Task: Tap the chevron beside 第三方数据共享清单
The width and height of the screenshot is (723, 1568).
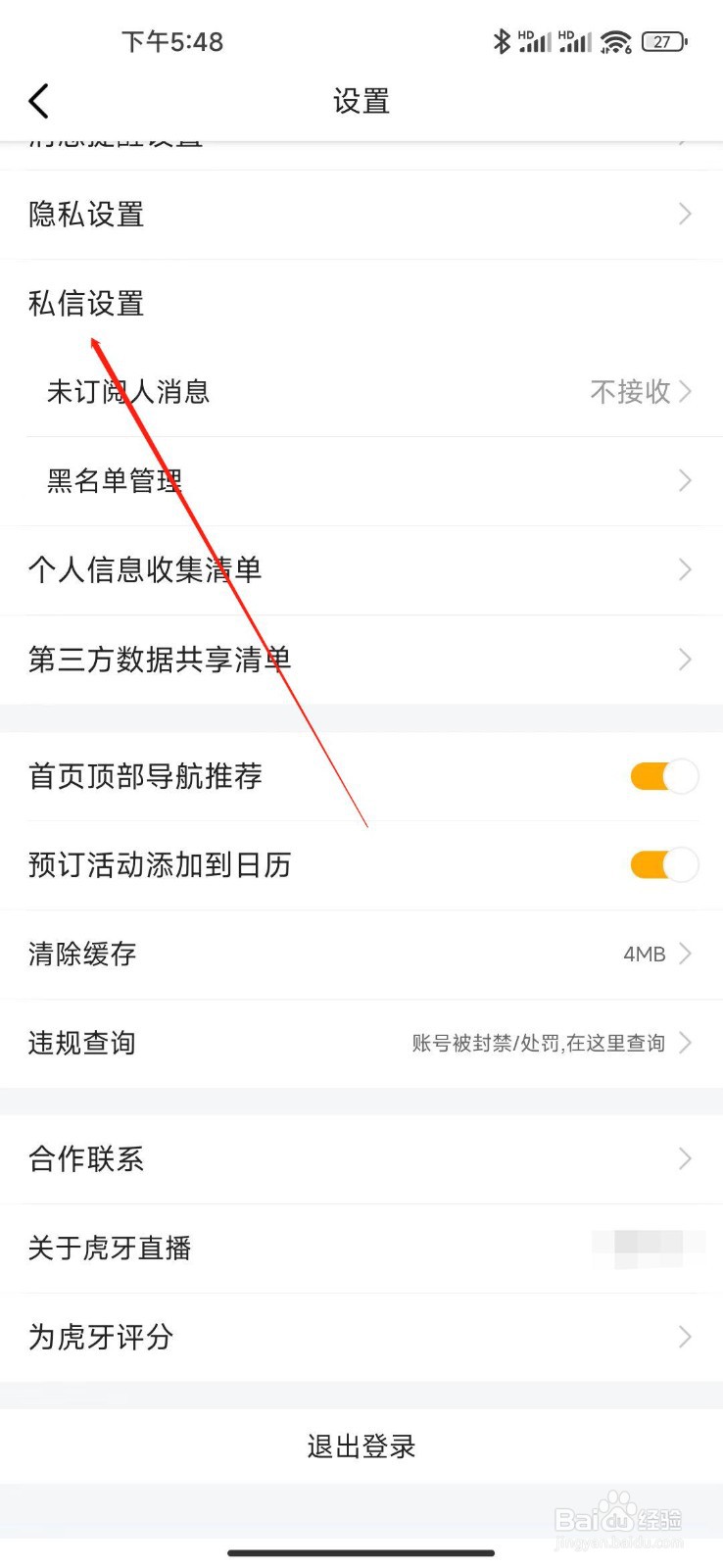Action: pos(685,659)
